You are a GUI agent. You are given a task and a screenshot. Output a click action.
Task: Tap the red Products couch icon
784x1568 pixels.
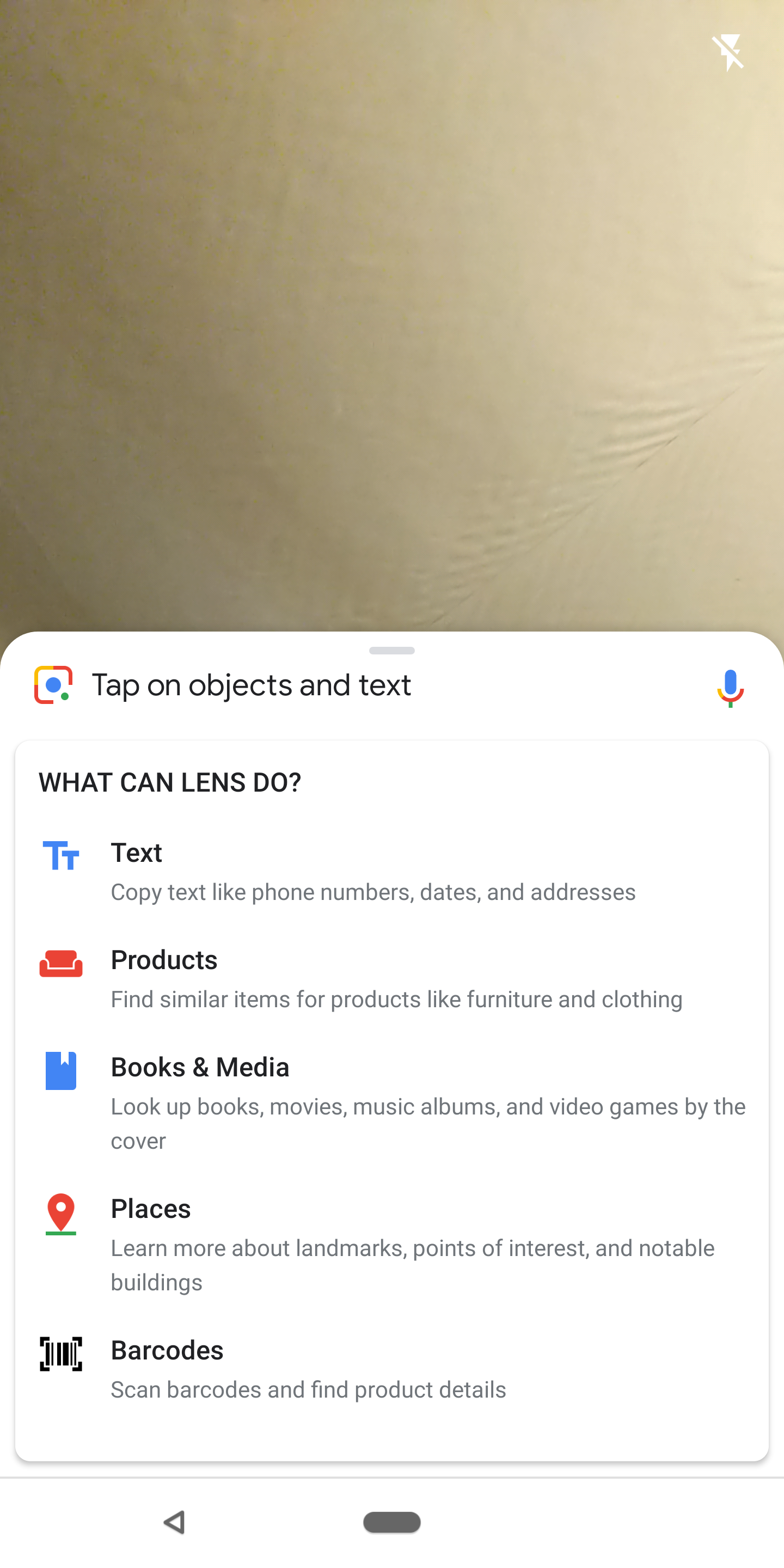[60, 963]
